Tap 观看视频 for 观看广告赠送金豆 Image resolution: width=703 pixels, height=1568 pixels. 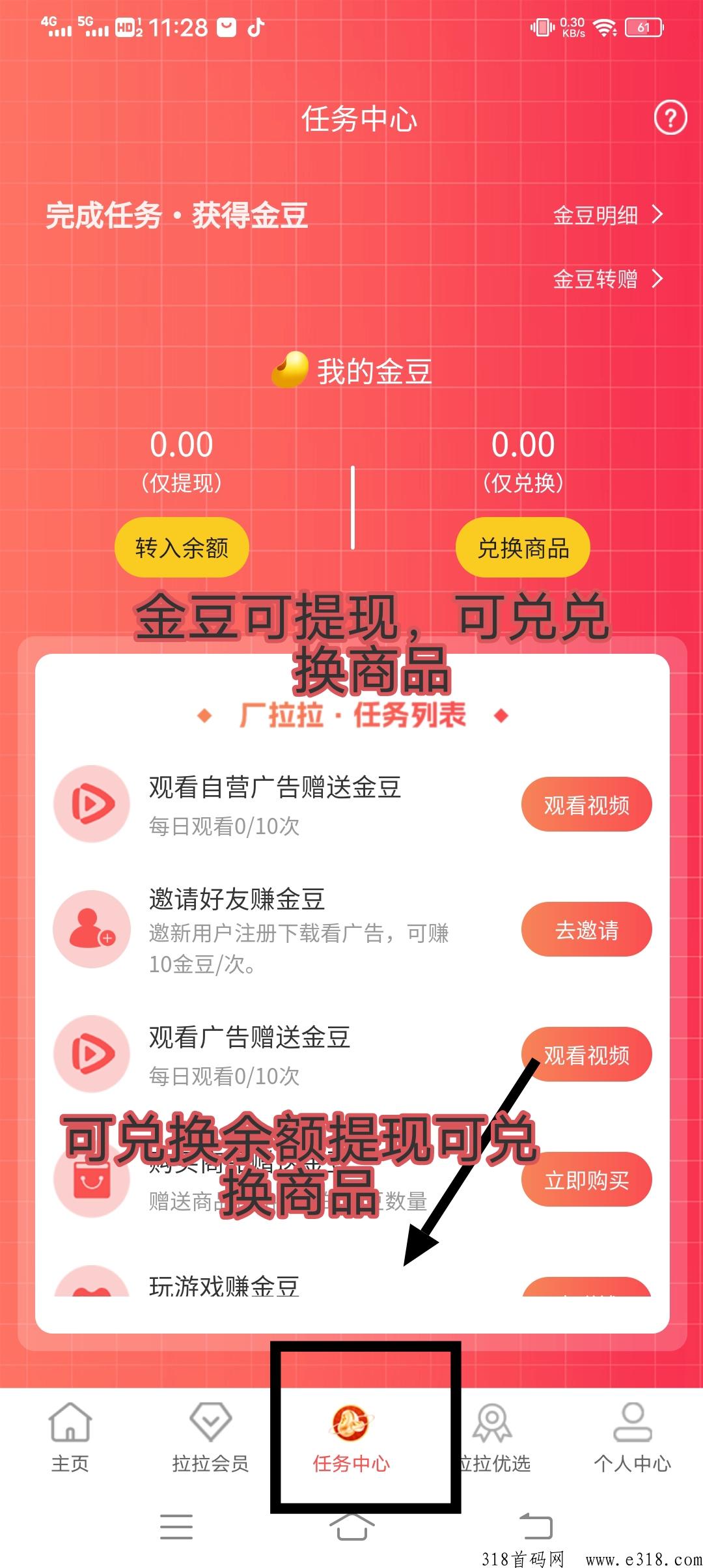(586, 1054)
